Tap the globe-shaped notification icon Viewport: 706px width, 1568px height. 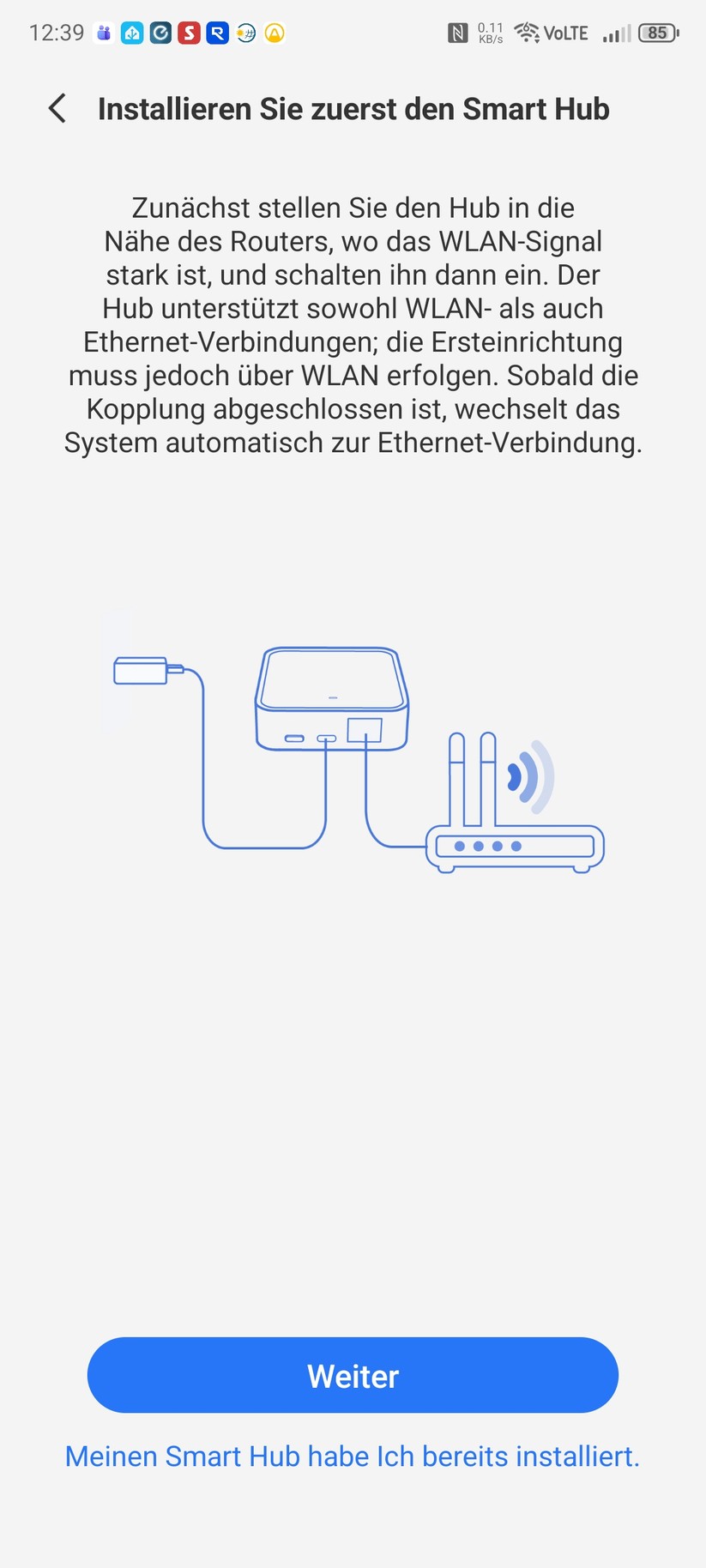pyautogui.click(x=245, y=33)
